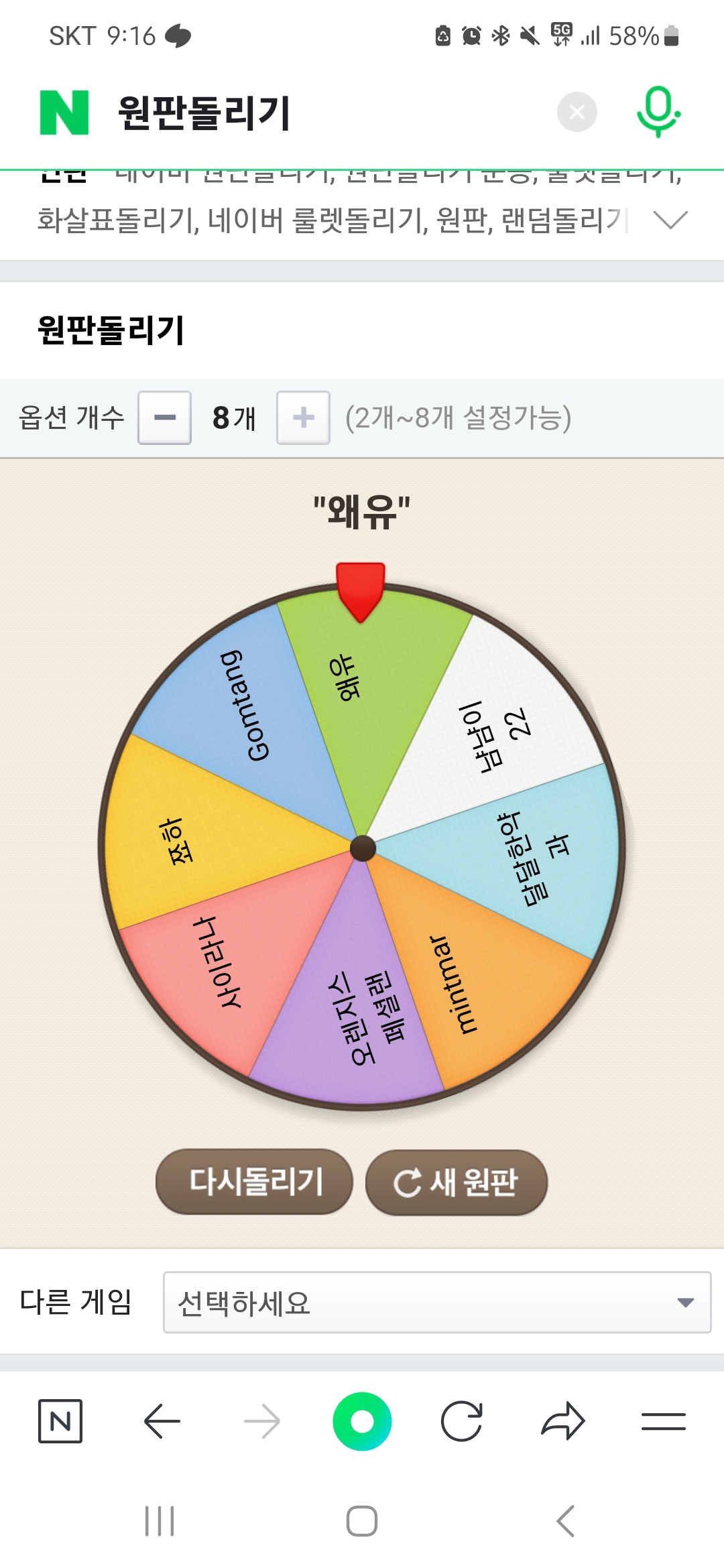Viewport: 724px width, 1568px height.
Task: Open recent apps from system navigation
Action: 160,1521
